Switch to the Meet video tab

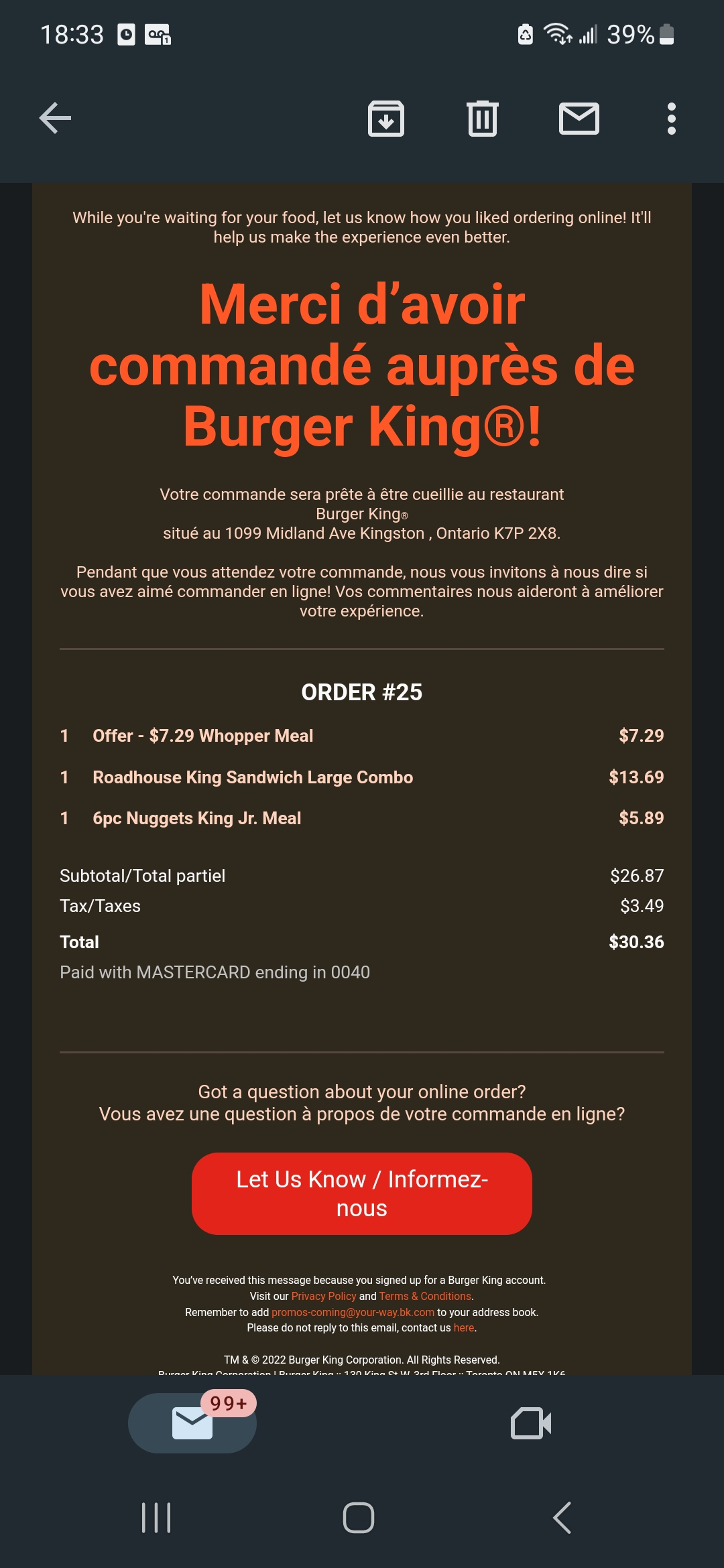(531, 1423)
